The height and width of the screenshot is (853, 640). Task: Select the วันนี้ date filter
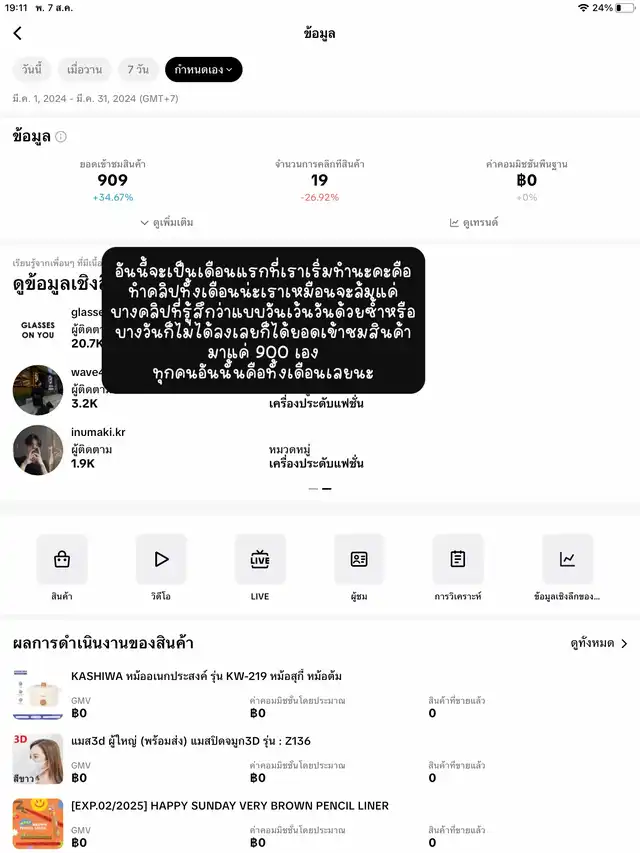(x=32, y=70)
